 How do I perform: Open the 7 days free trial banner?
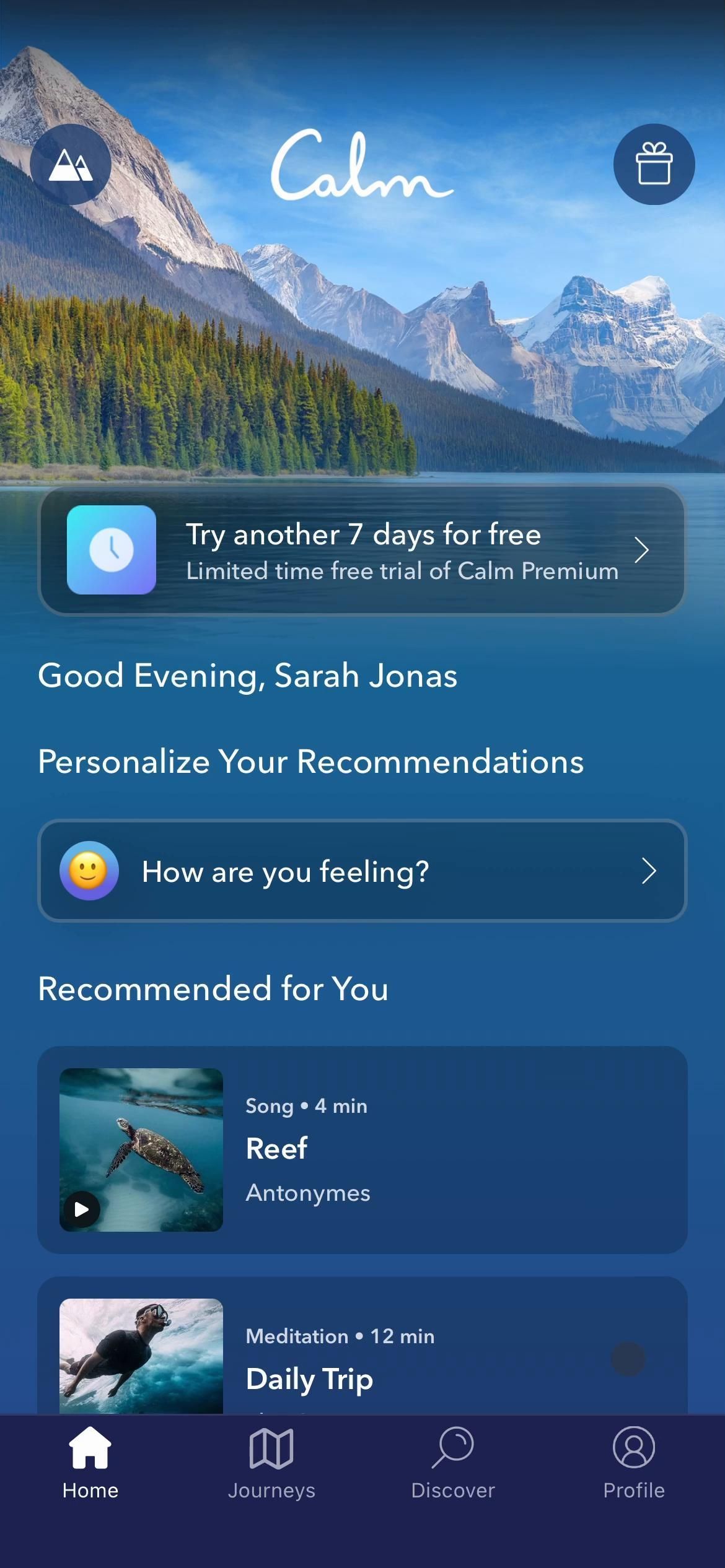pyautogui.click(x=362, y=550)
